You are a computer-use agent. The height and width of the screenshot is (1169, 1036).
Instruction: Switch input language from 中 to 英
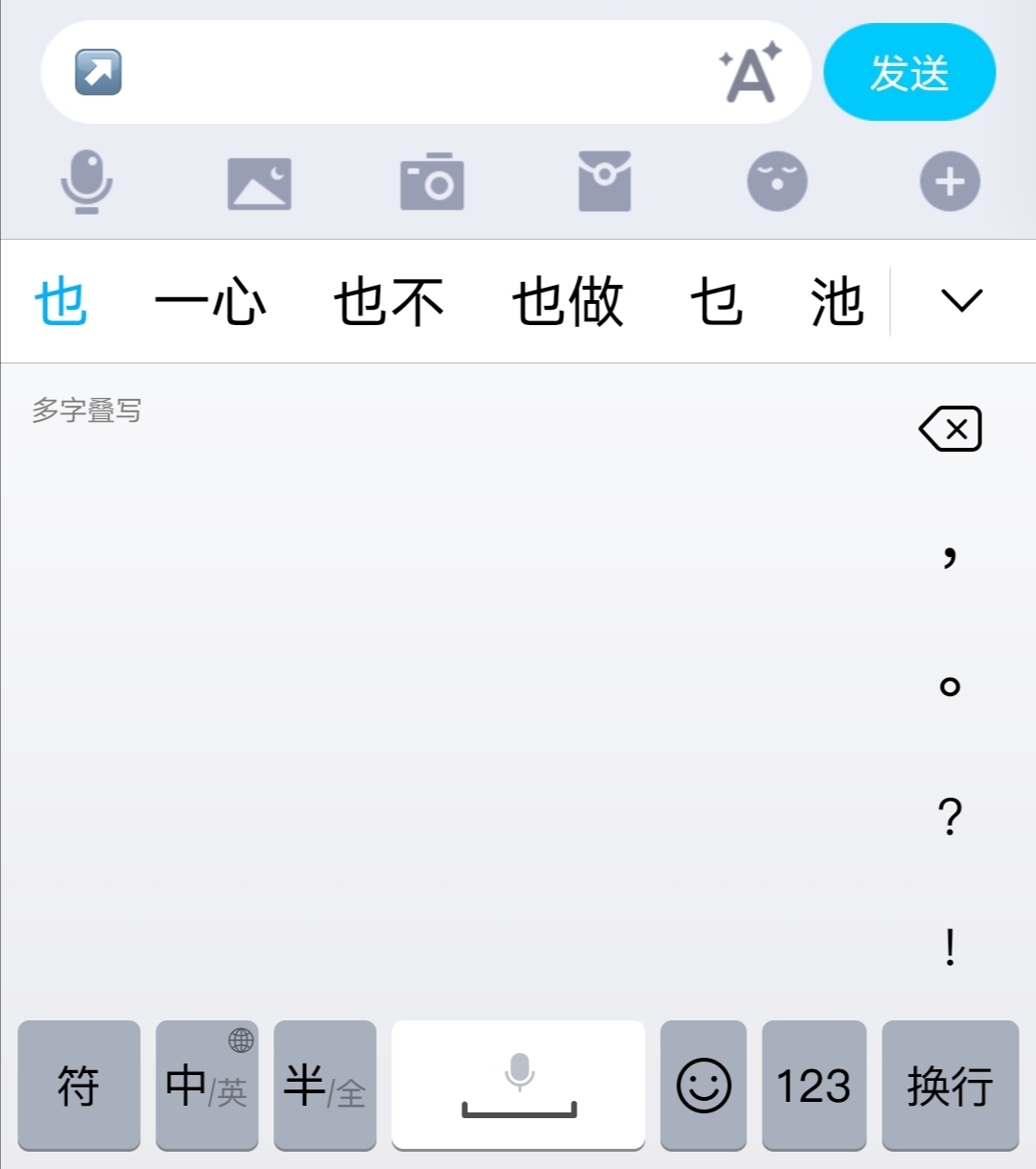click(x=206, y=1085)
